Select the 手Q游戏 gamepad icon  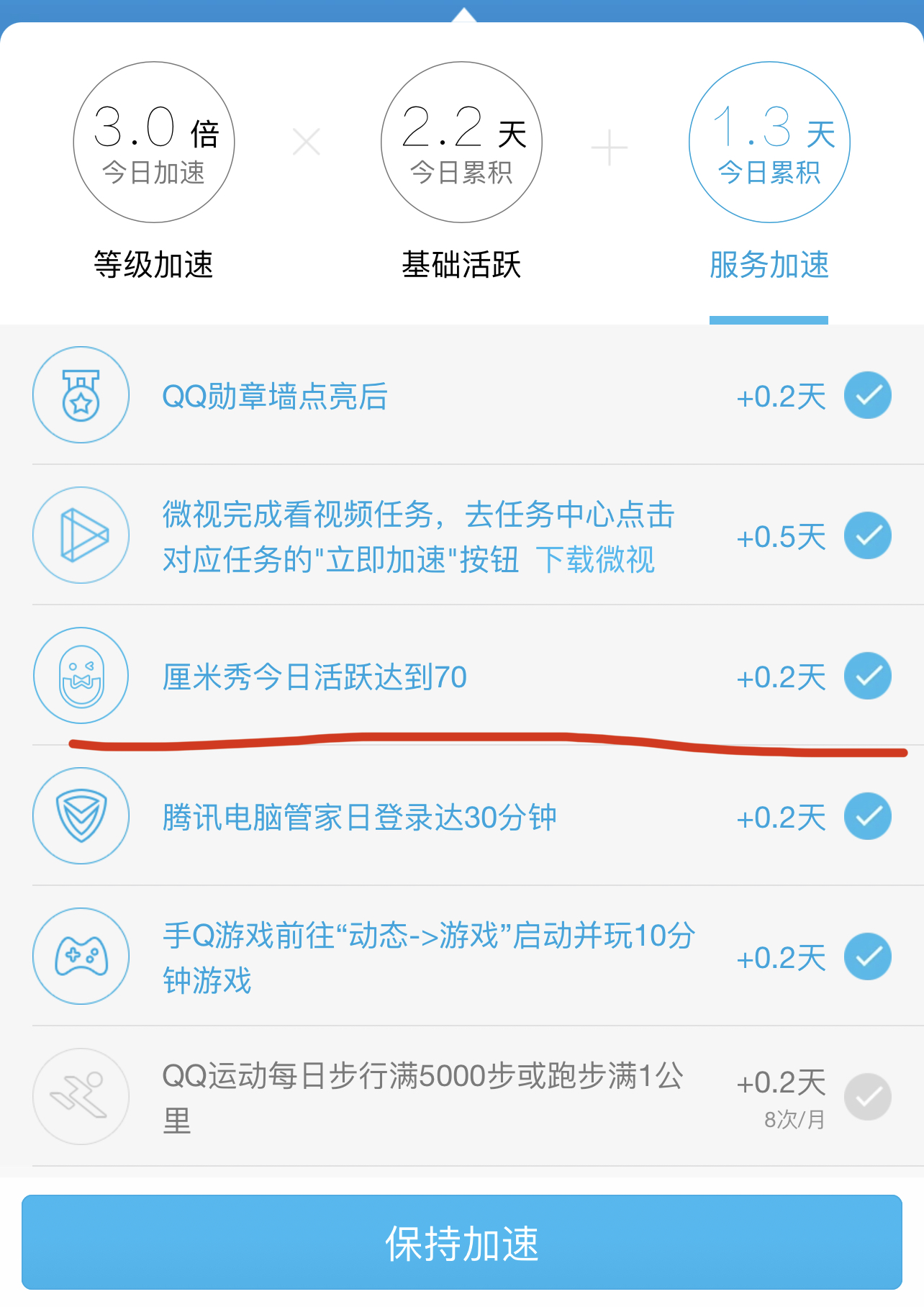click(81, 956)
